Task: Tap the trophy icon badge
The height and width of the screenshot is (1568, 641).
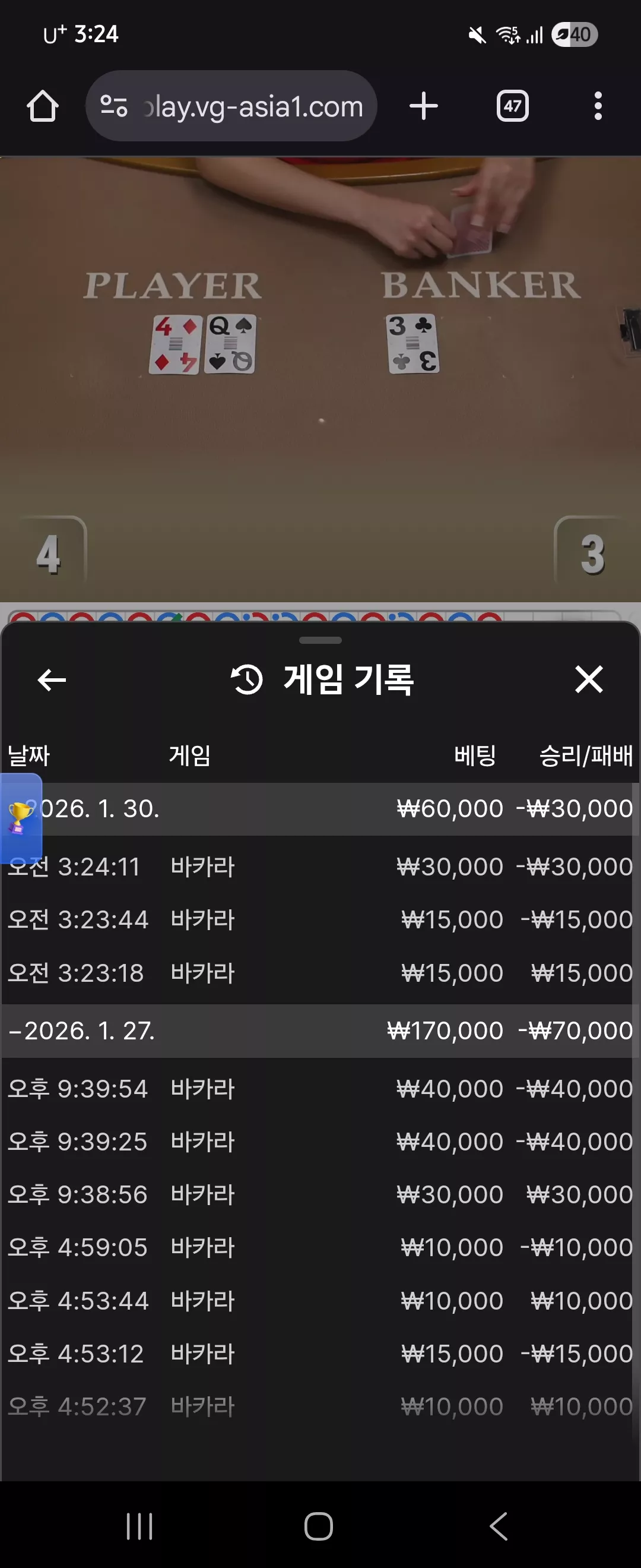Action: 20,817
